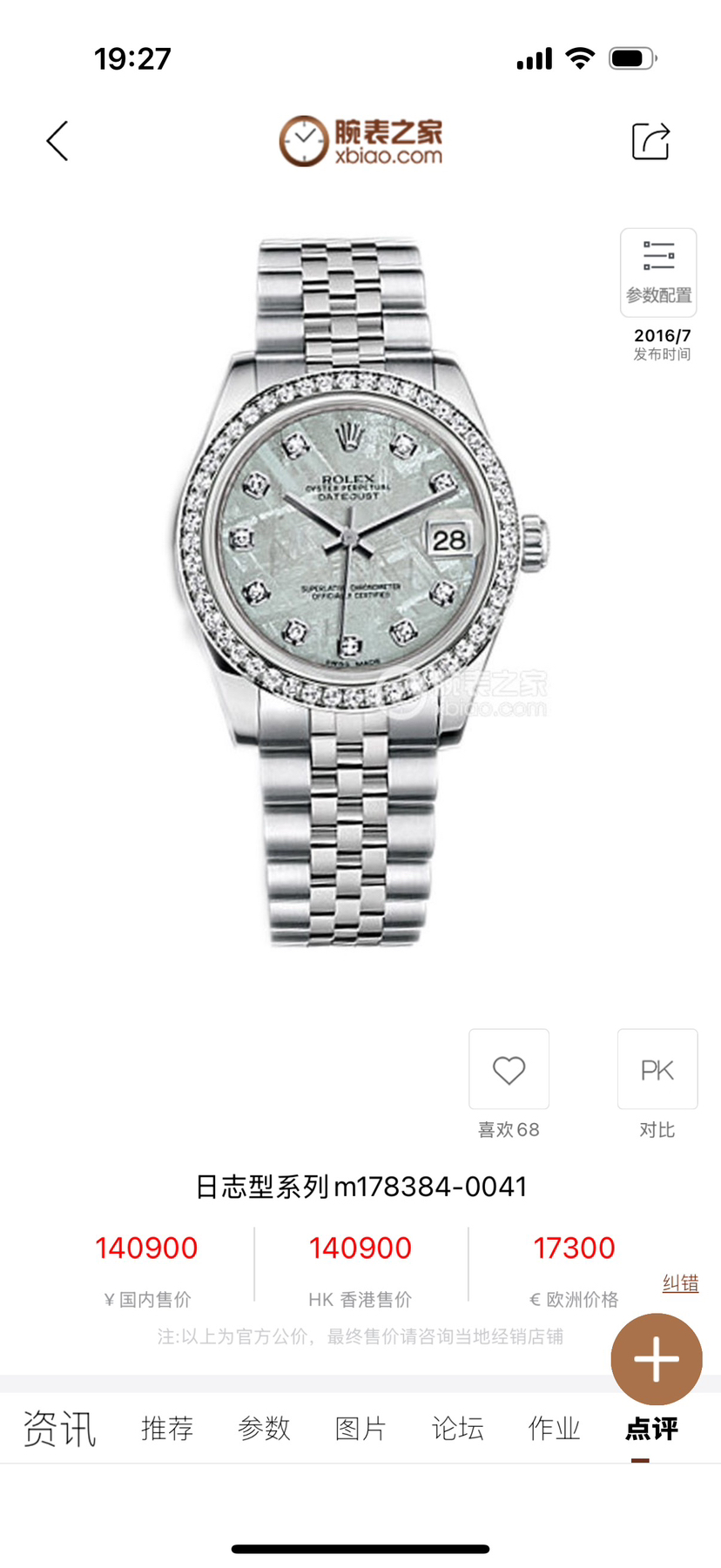Screen dimensions: 721x1568
Task: Switch to the 推荐 tab
Action: [167, 1429]
